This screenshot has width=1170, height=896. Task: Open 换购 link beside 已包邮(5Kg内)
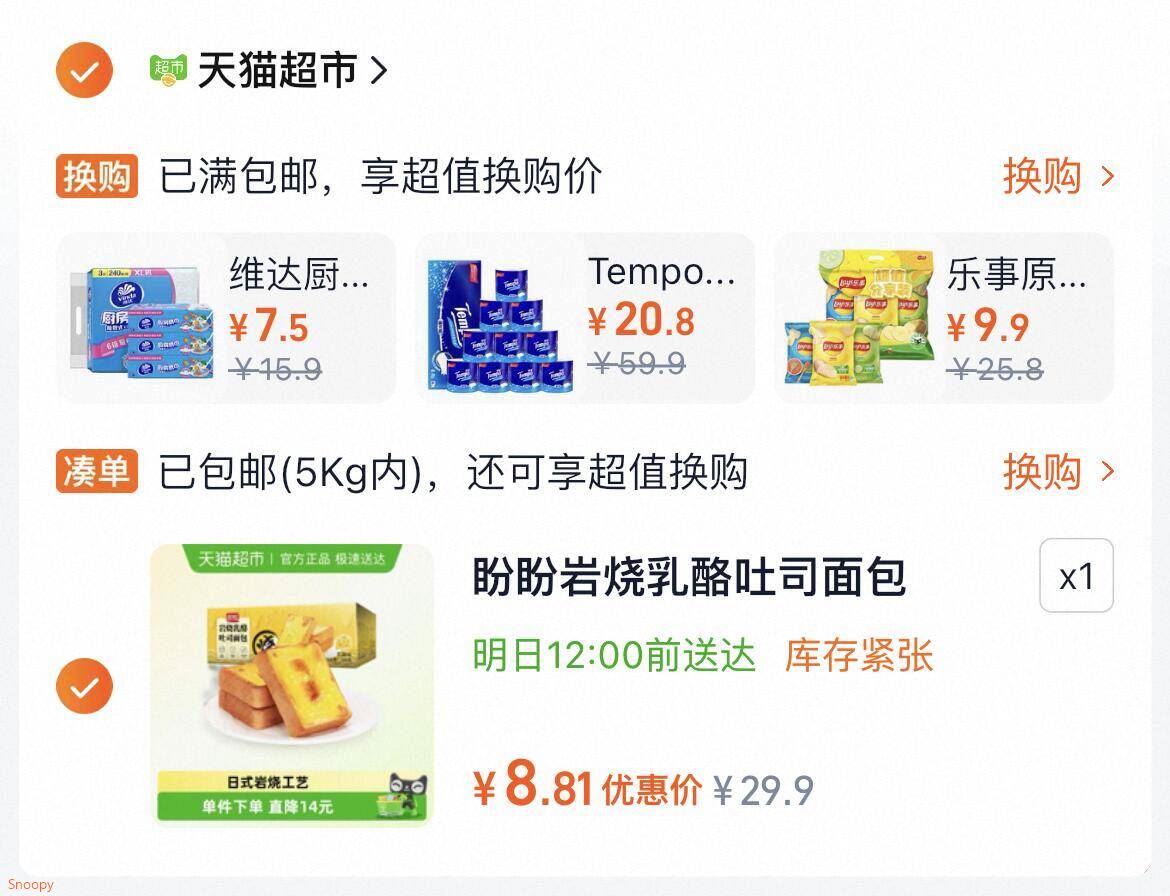[x=1058, y=471]
